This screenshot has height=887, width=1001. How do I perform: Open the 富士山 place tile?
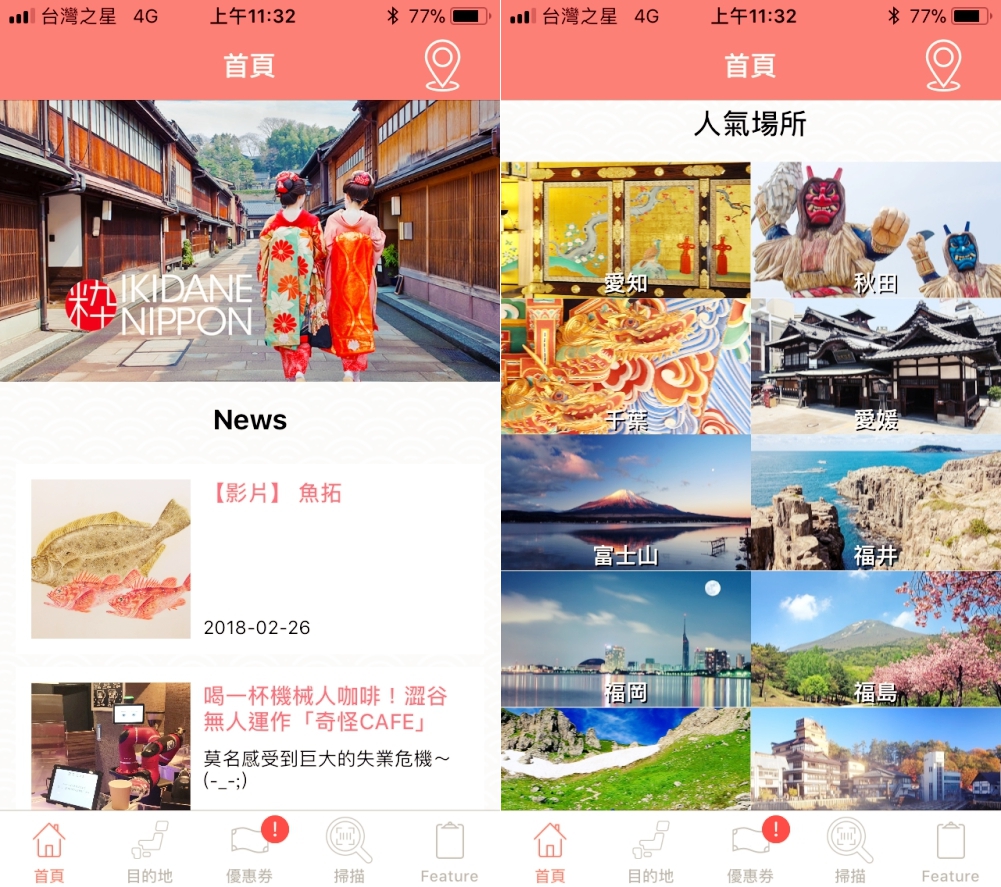tap(625, 502)
